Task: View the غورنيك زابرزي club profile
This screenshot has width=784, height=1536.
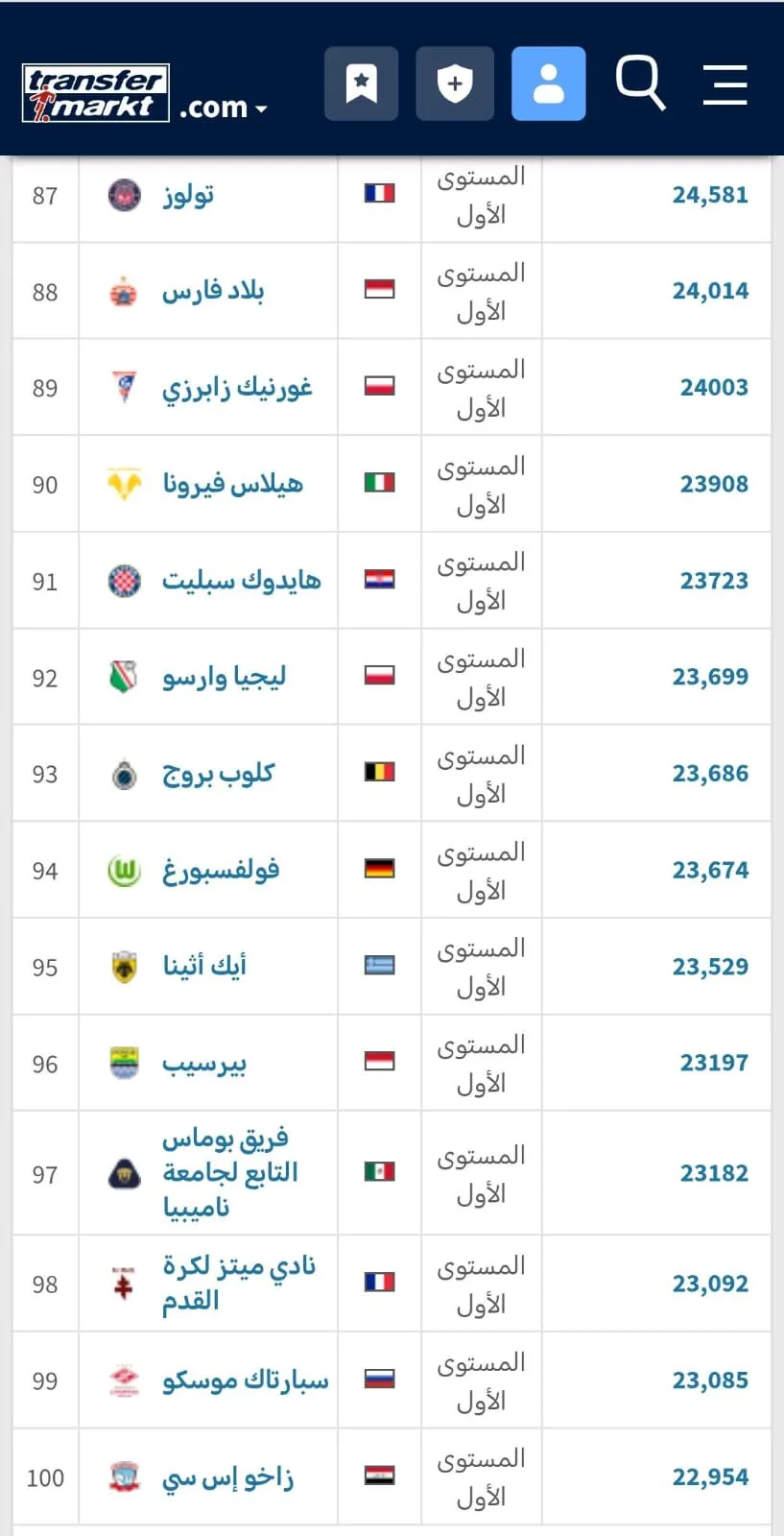Action: [237, 388]
